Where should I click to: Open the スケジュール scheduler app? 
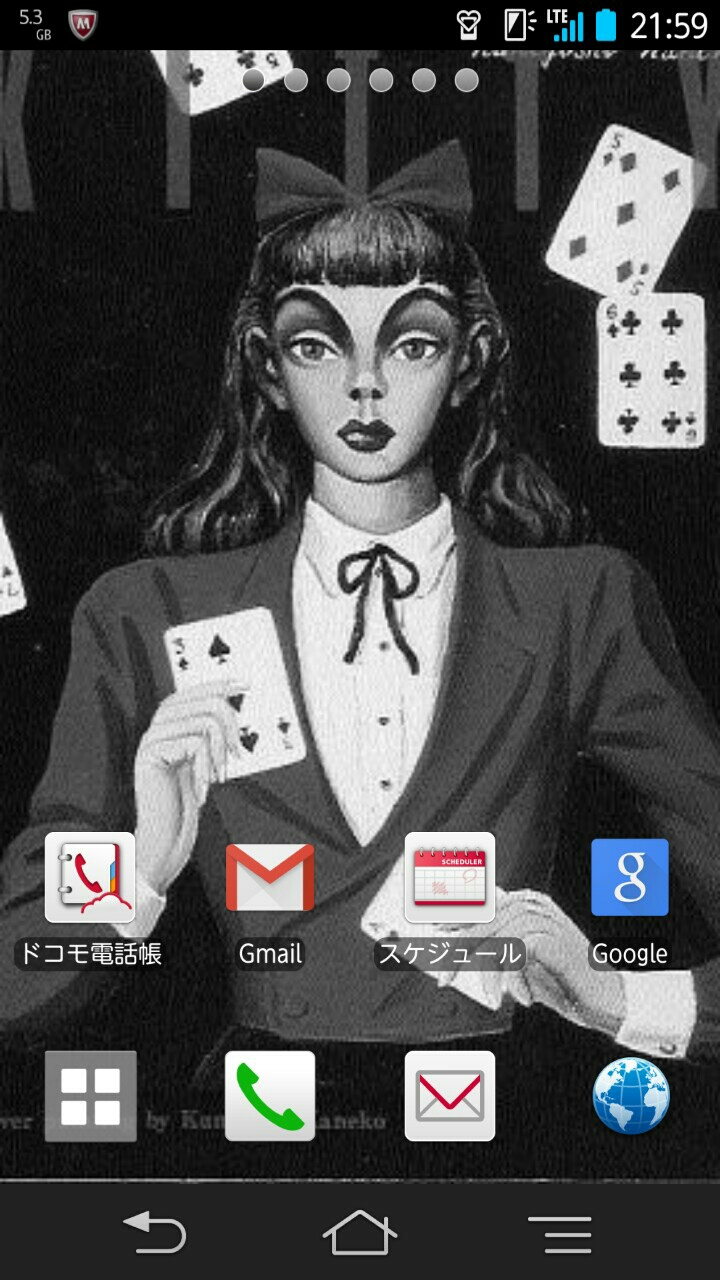point(450,878)
